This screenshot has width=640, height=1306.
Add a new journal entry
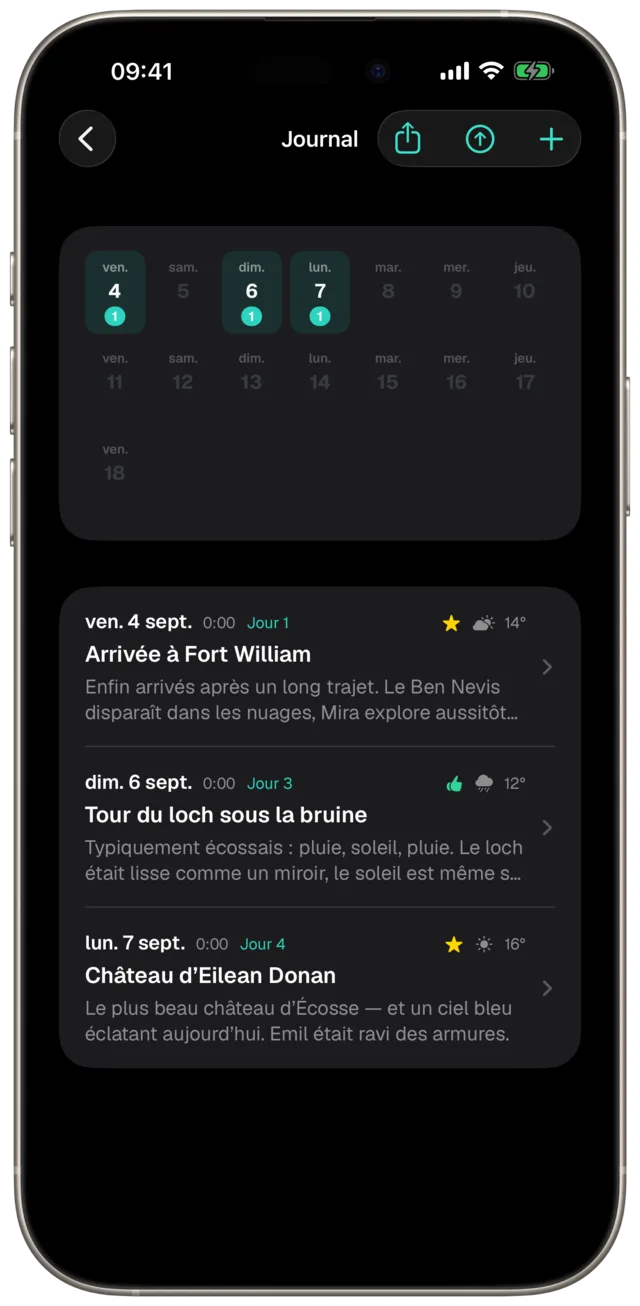[x=551, y=139]
